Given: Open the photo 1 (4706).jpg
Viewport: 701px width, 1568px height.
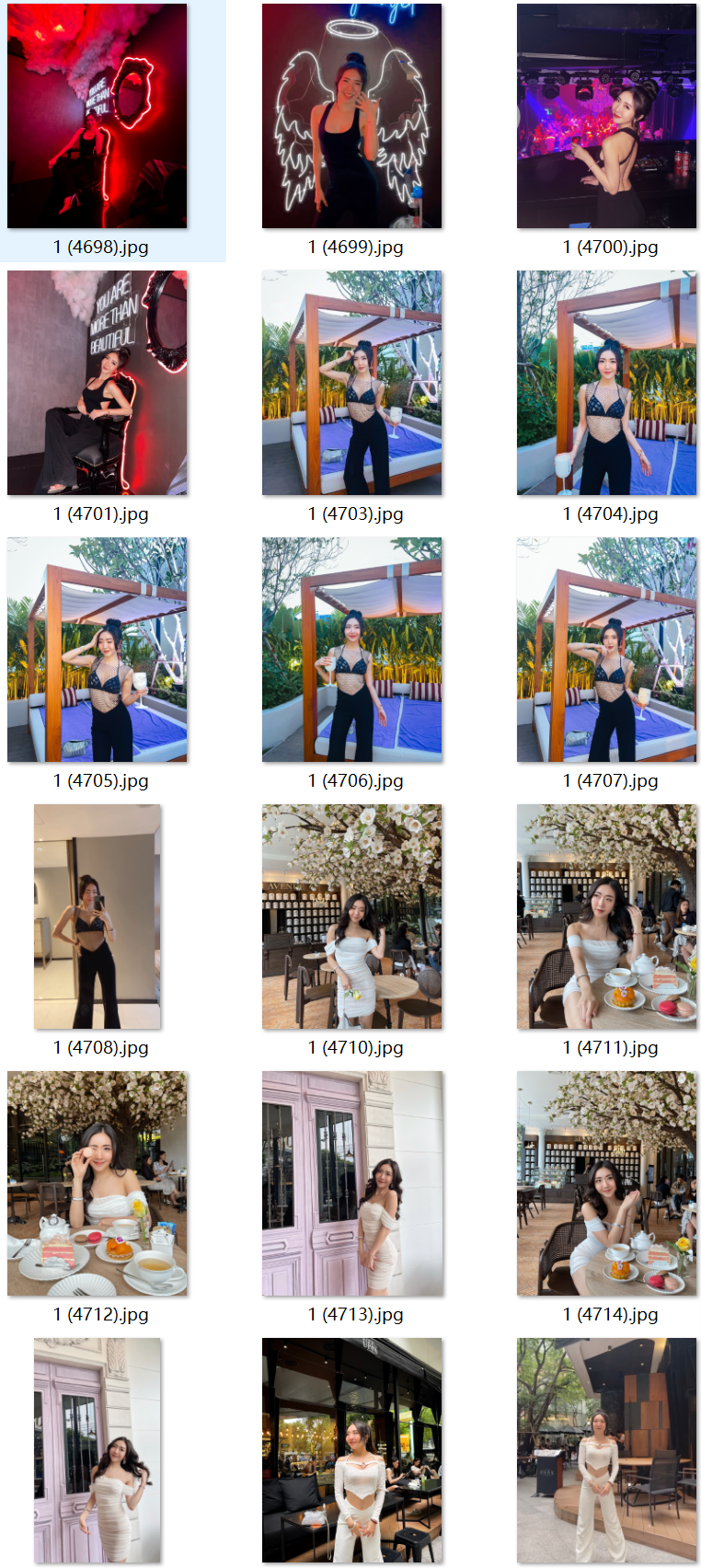Looking at the screenshot, I should [351, 650].
